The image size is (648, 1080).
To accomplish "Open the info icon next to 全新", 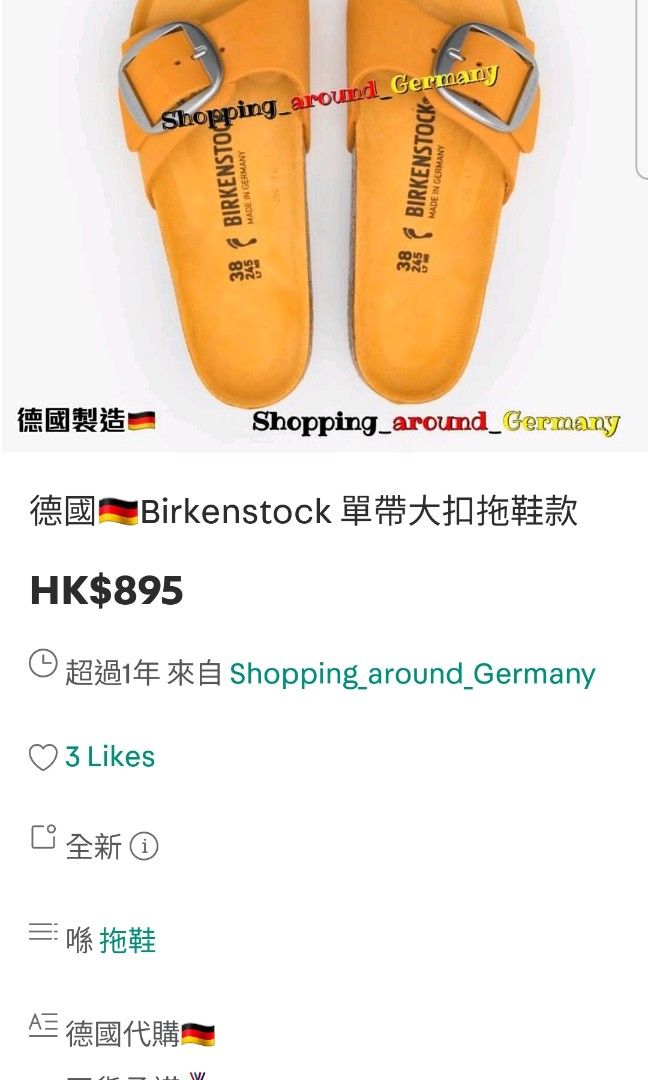I will click(x=145, y=847).
